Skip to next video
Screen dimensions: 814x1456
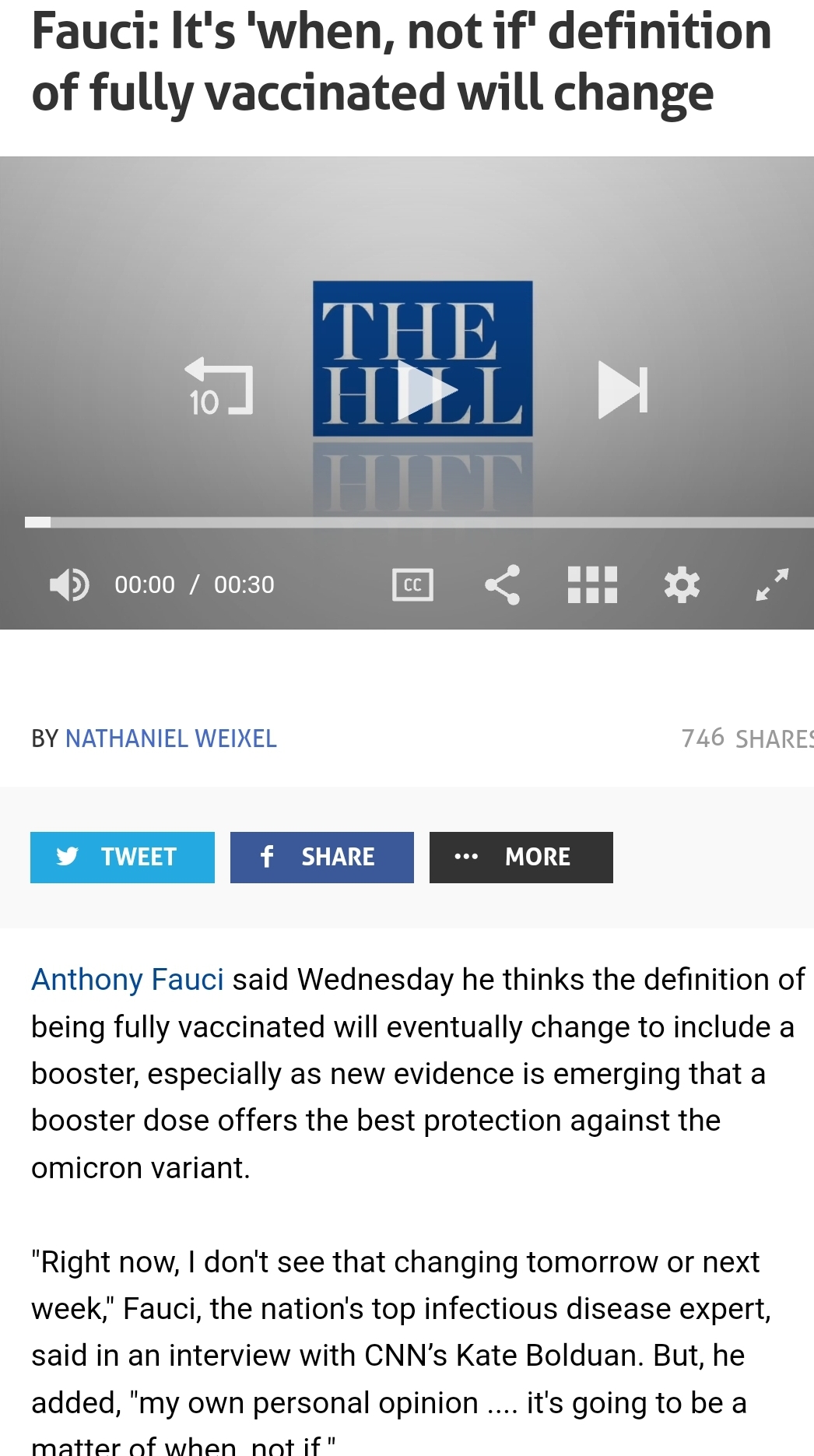pos(623,390)
